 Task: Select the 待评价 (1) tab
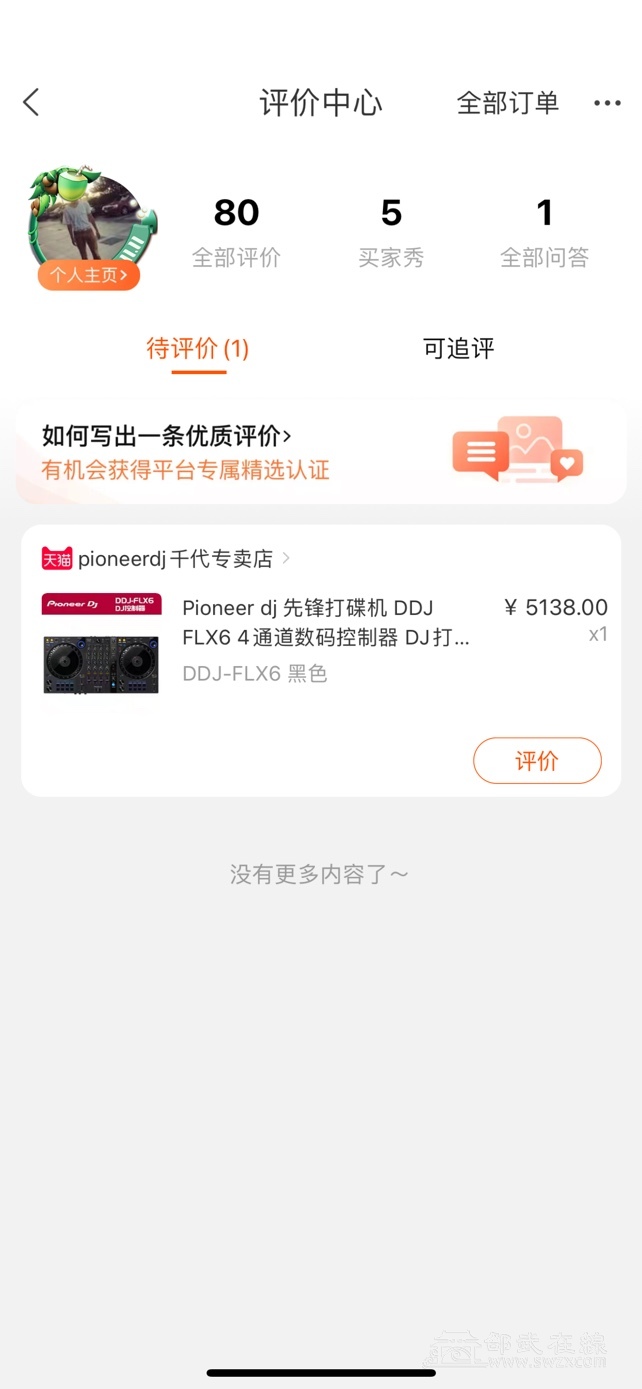(198, 348)
